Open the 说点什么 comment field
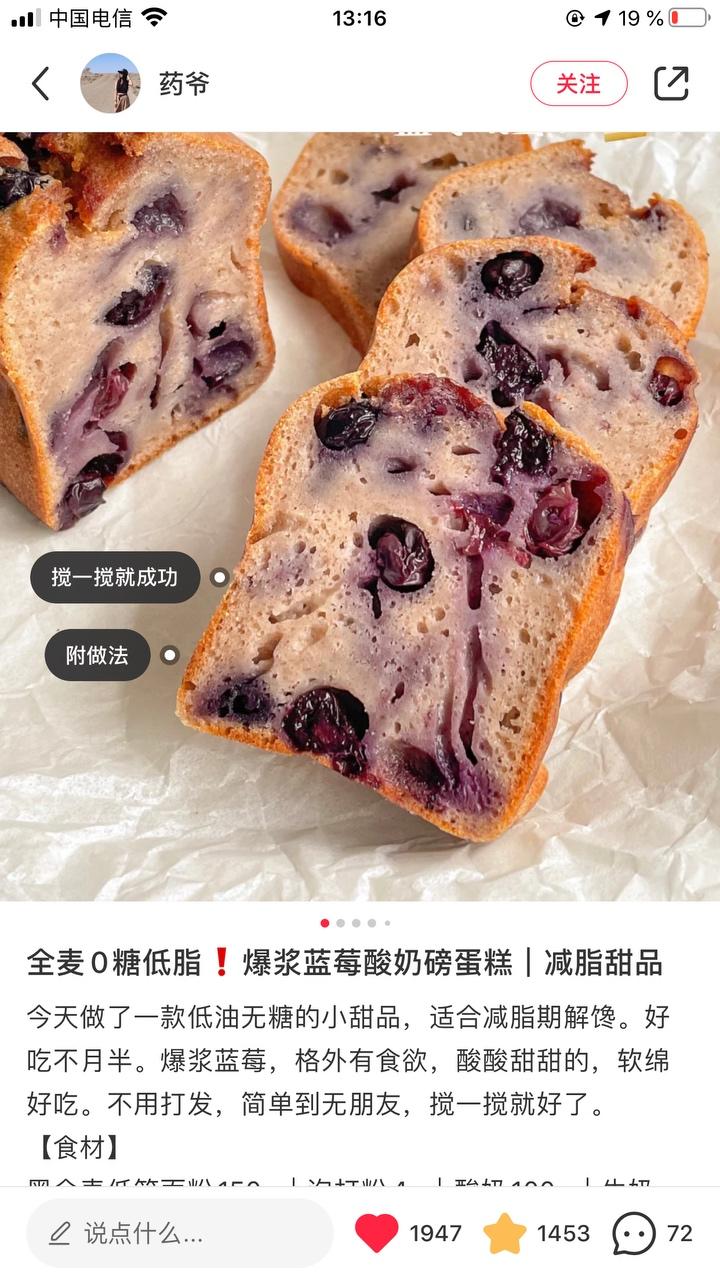720x1280 pixels. tap(180, 1233)
